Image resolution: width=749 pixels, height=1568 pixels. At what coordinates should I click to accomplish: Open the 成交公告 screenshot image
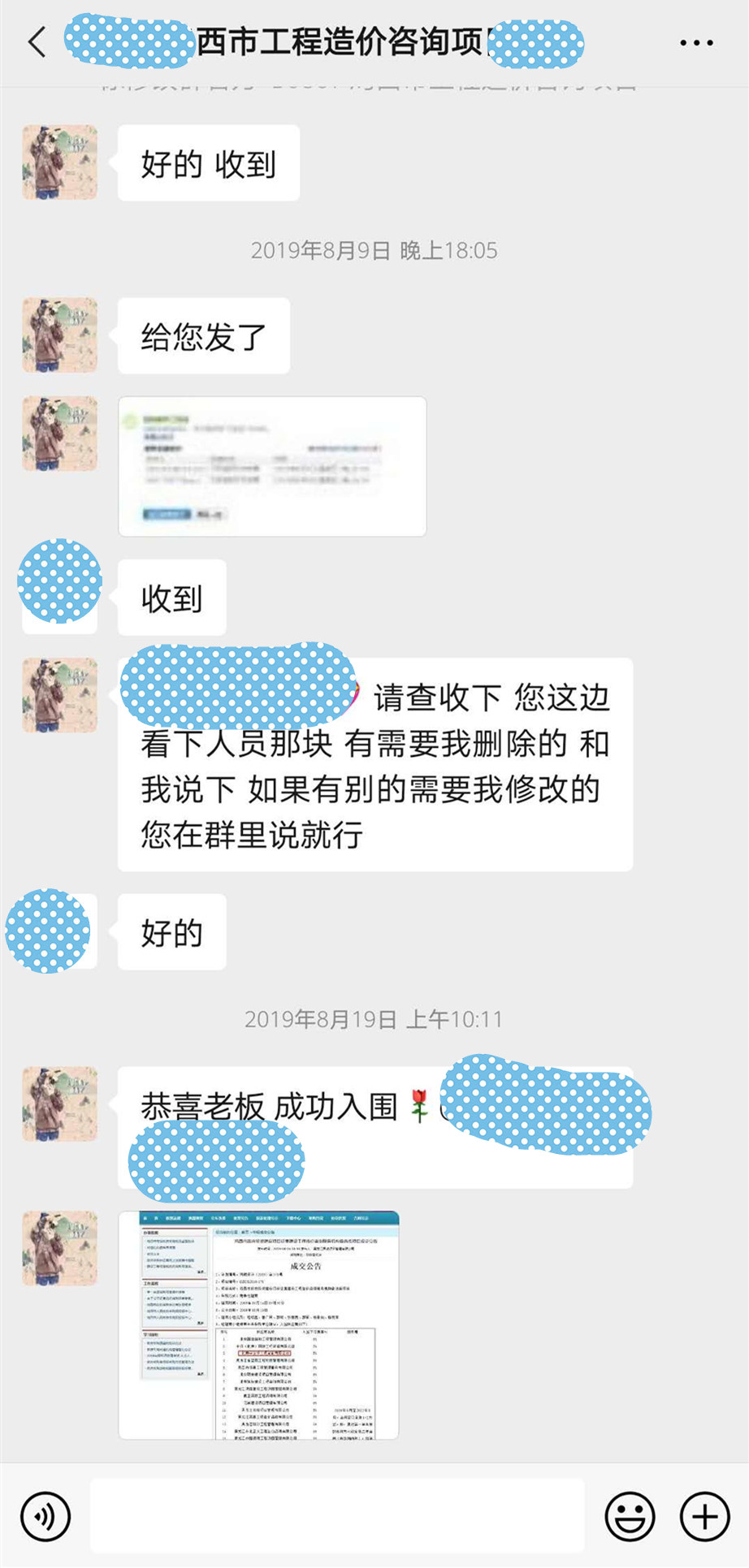[x=259, y=1325]
